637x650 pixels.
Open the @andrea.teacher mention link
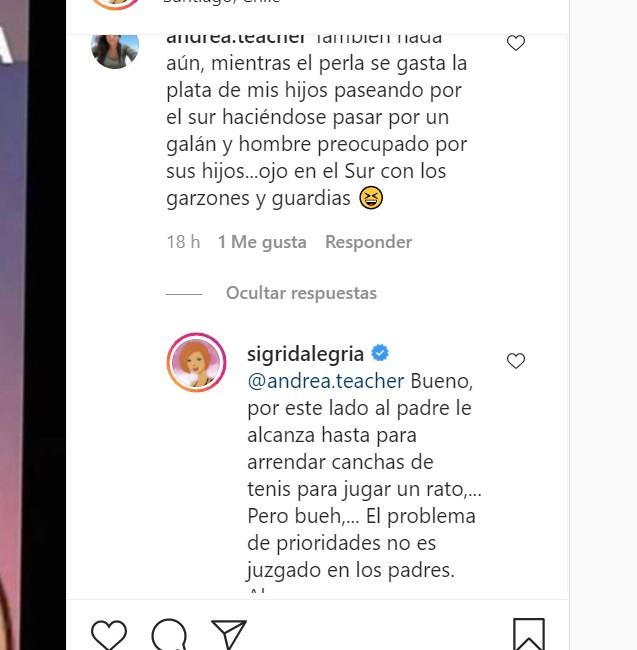[x=325, y=381]
